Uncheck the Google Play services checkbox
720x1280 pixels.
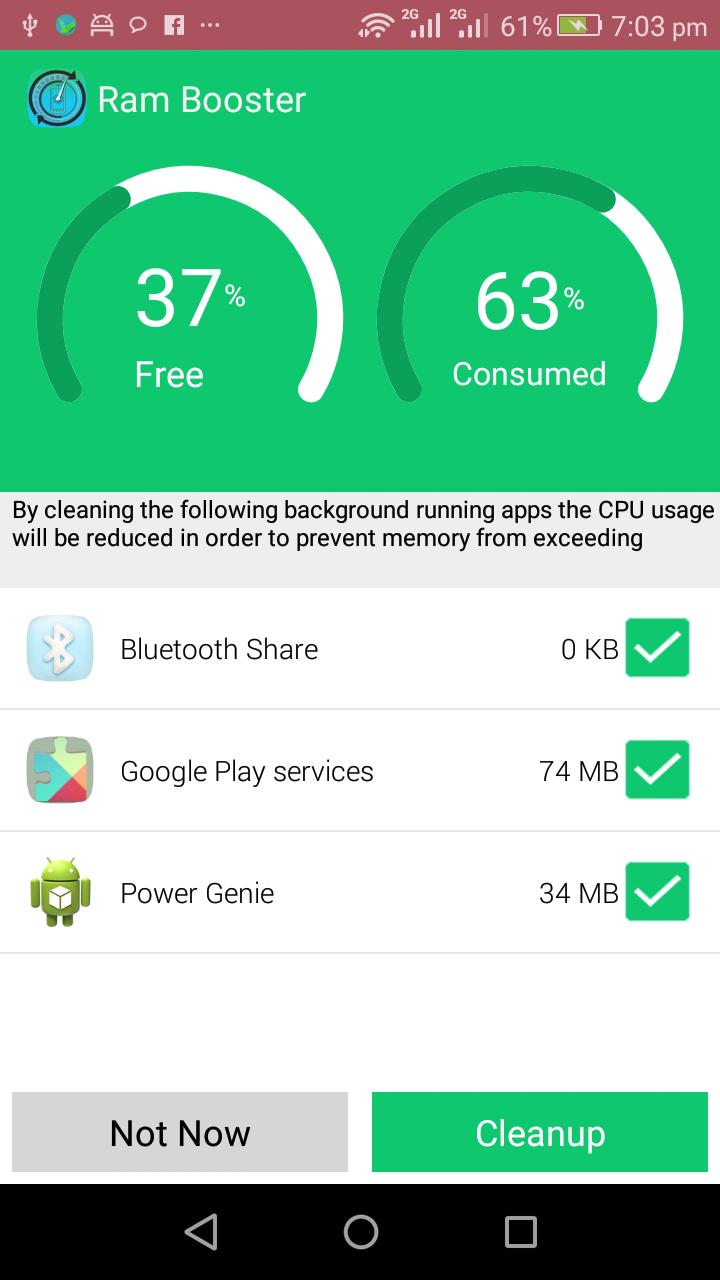click(x=657, y=770)
